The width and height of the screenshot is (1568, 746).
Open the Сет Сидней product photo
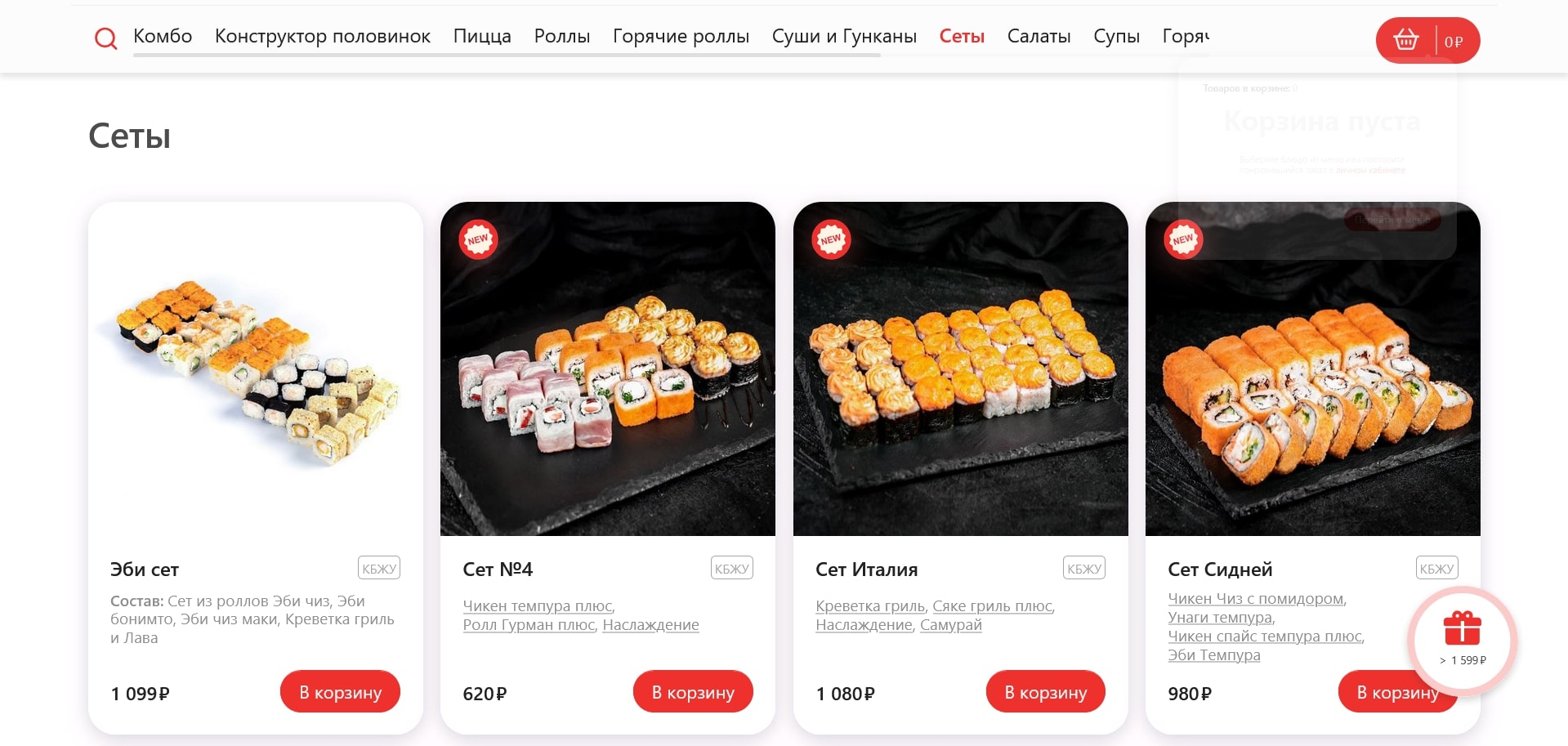click(x=1312, y=392)
